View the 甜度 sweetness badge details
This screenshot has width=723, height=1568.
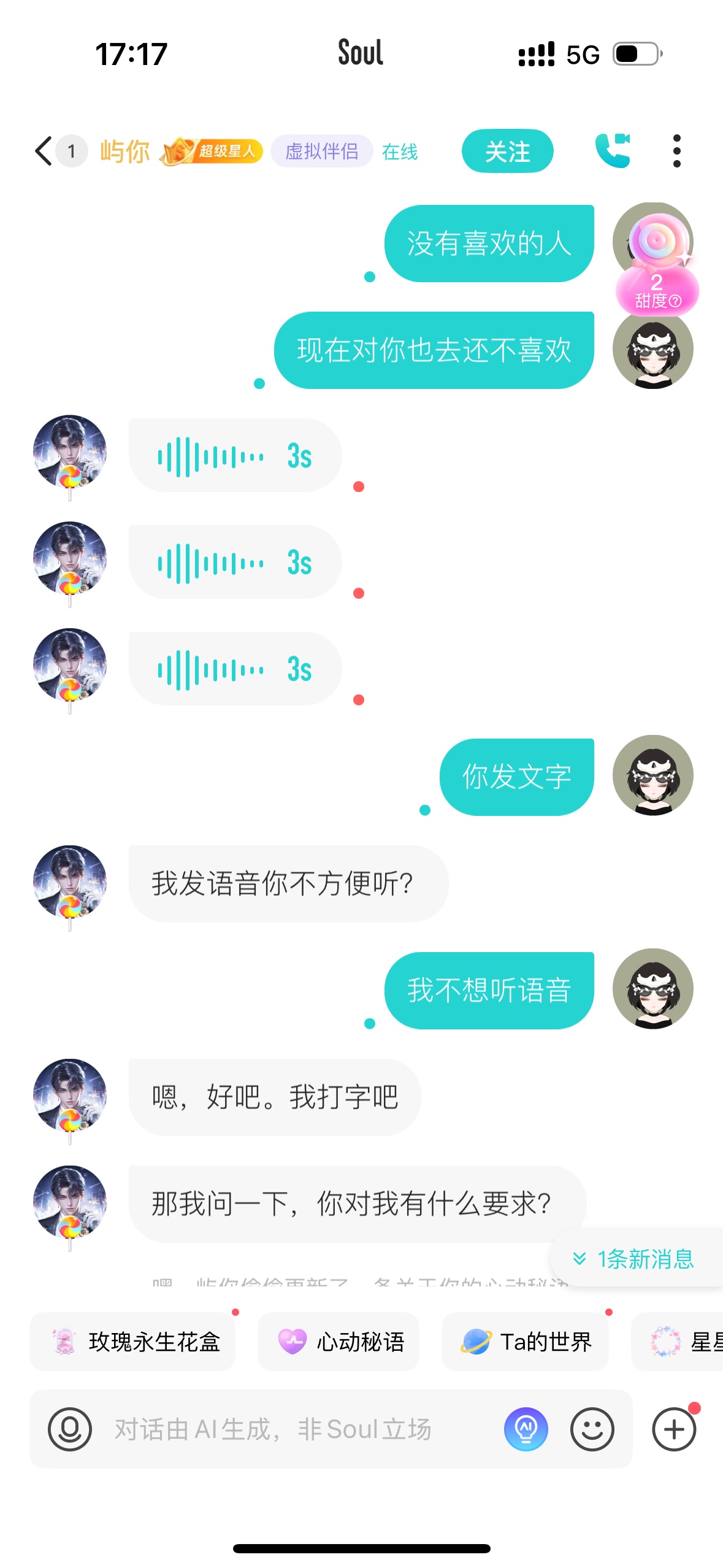click(657, 292)
